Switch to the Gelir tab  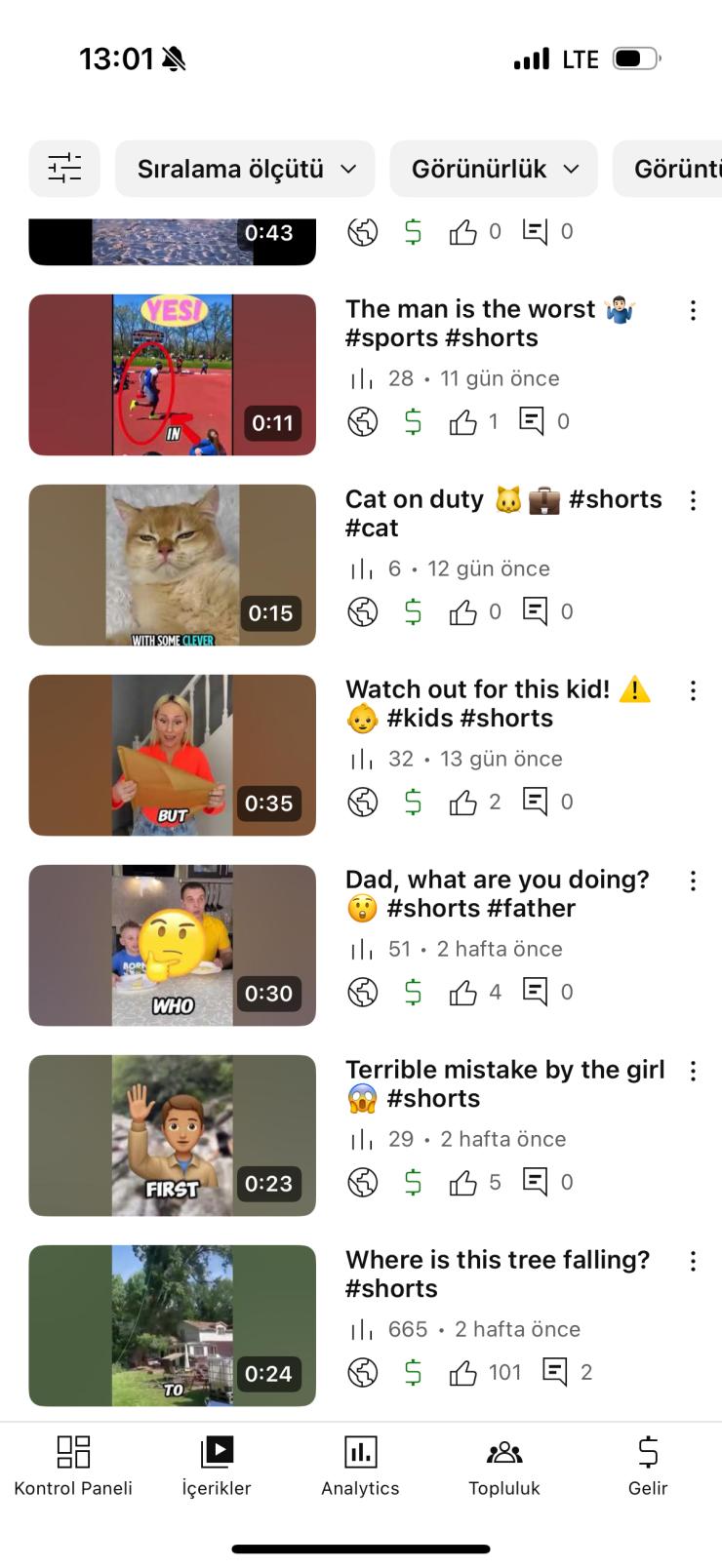pos(648,1466)
